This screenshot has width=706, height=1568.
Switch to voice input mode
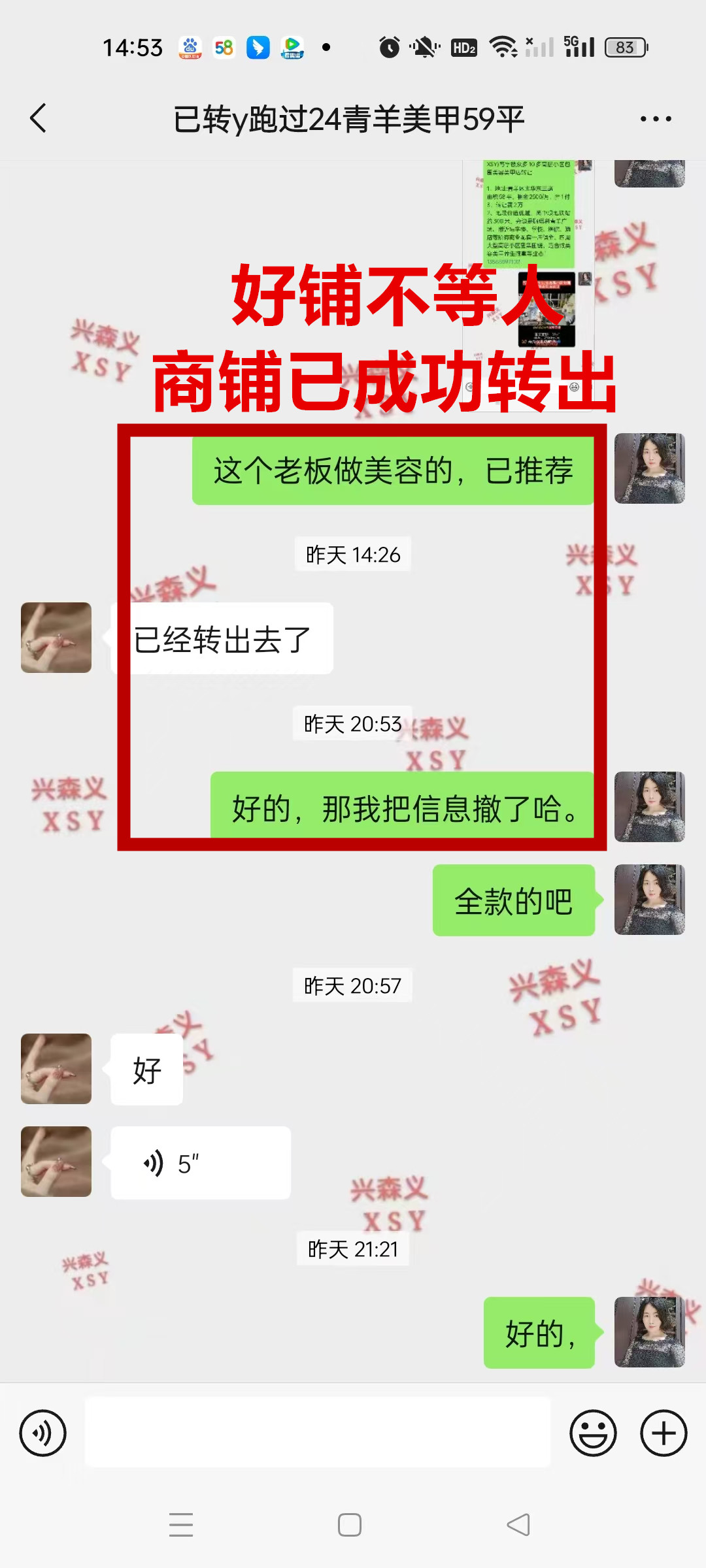click(x=43, y=1433)
